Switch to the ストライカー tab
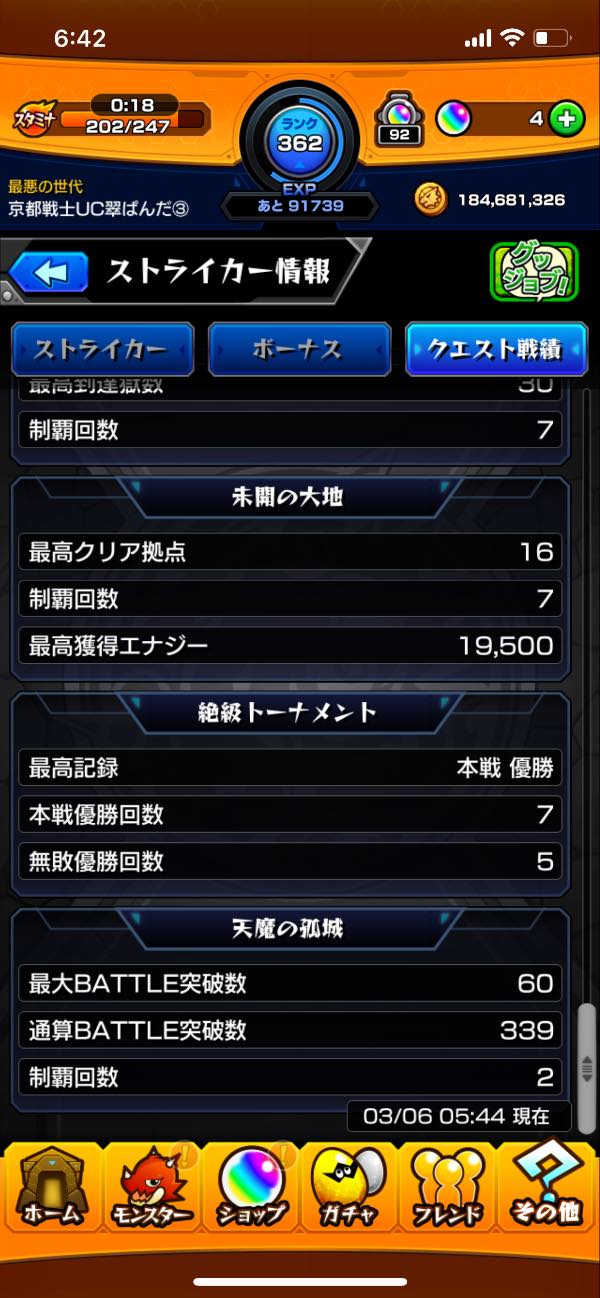The height and width of the screenshot is (1298, 600). 102,350
